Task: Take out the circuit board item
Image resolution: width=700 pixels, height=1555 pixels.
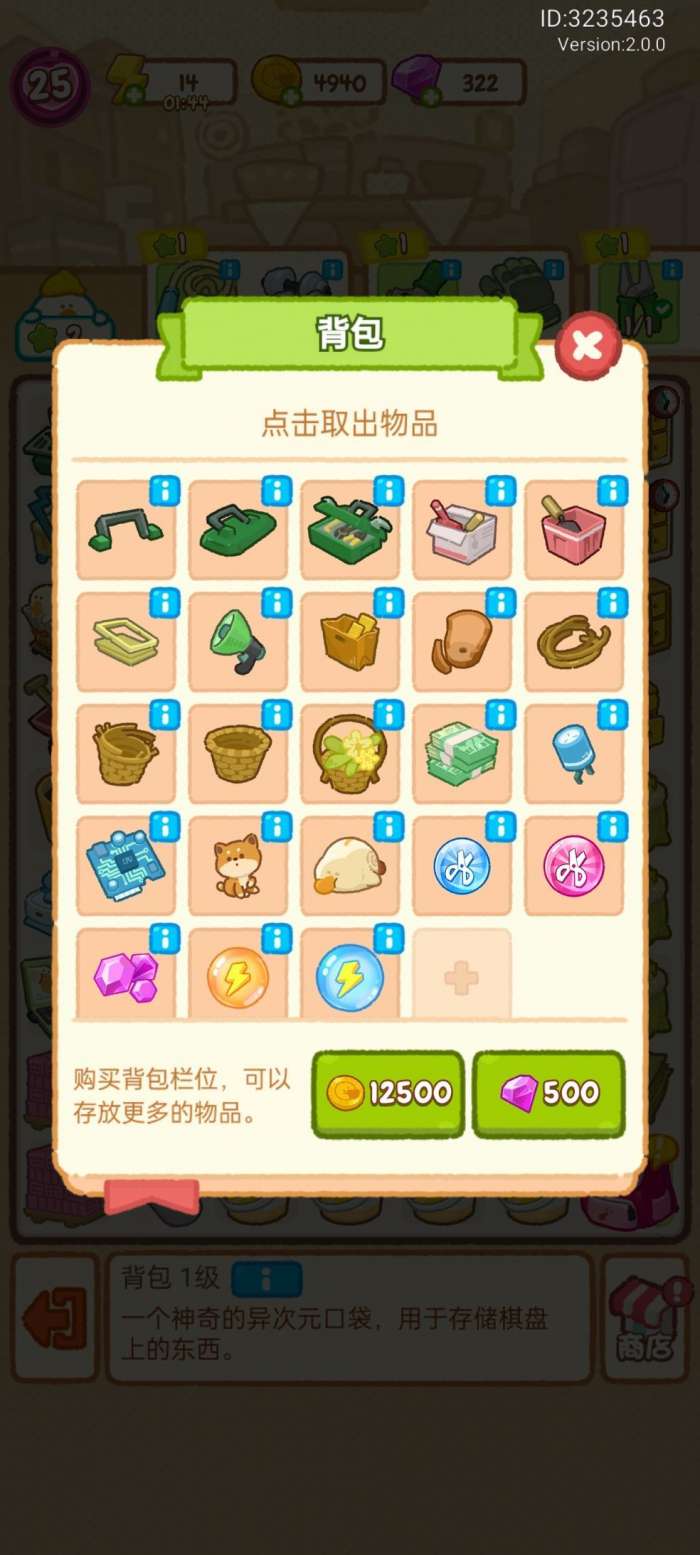Action: pos(125,865)
